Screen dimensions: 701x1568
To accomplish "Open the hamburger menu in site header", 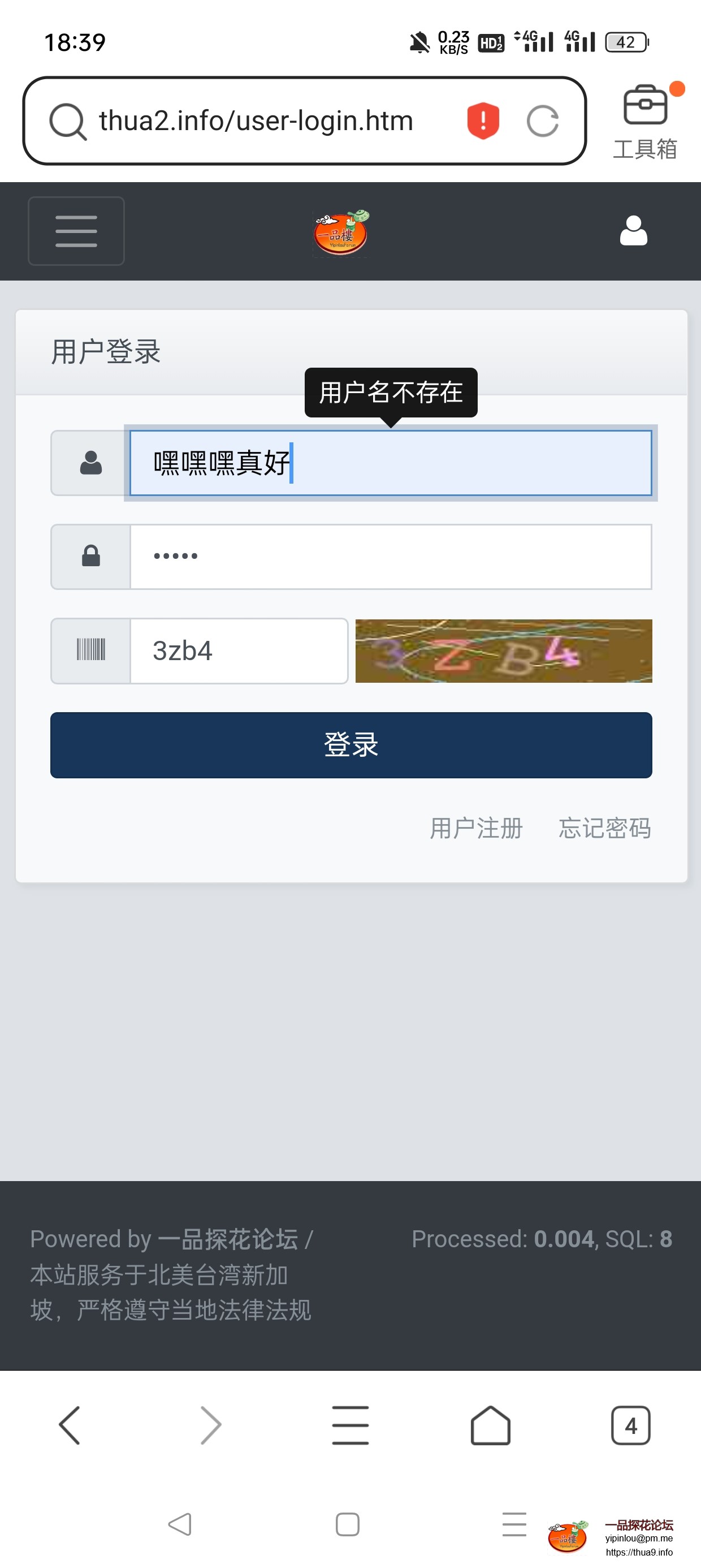I will (x=76, y=231).
